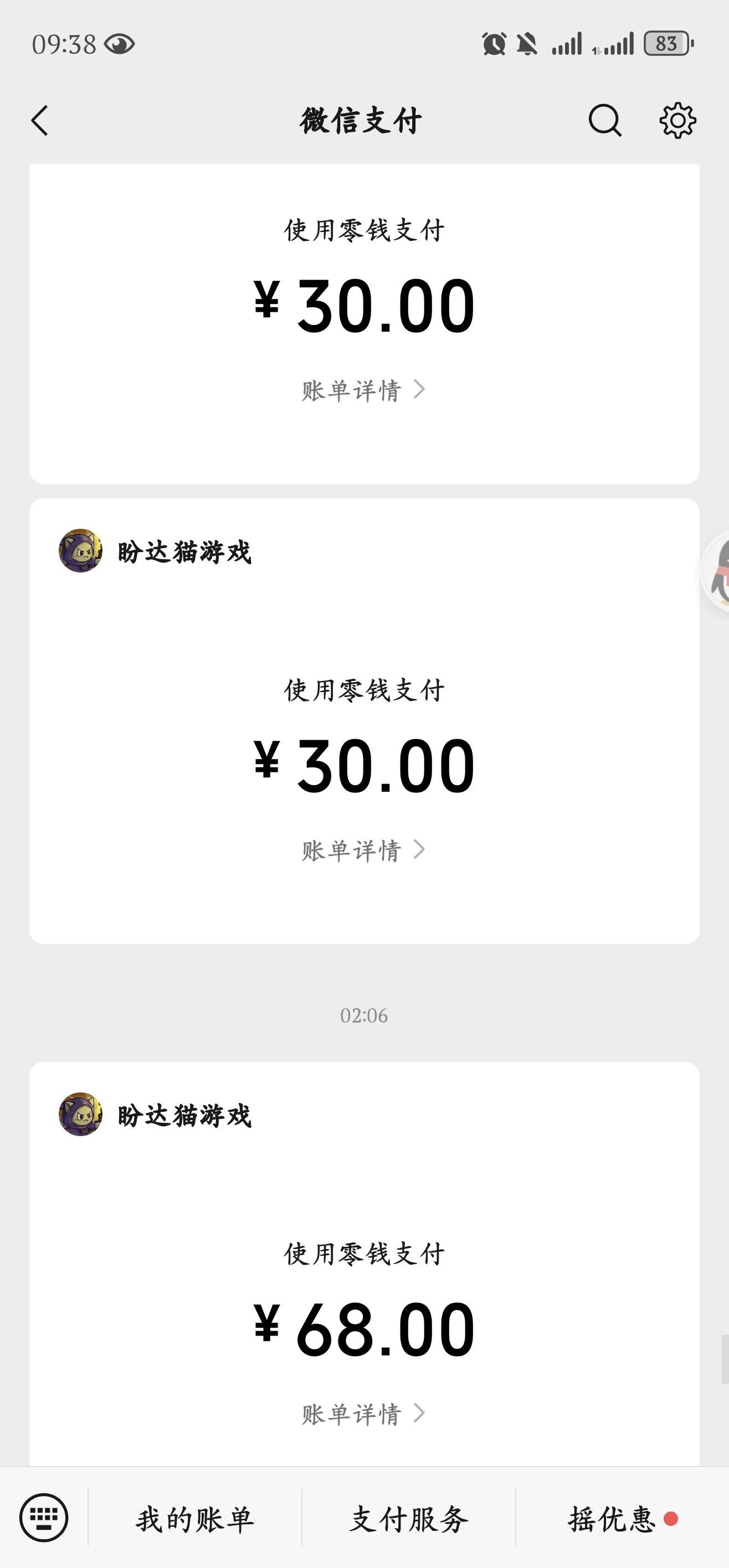This screenshot has width=729, height=1568.
Task: Click the back arrow to exit WeChat Pay
Action: click(x=40, y=120)
